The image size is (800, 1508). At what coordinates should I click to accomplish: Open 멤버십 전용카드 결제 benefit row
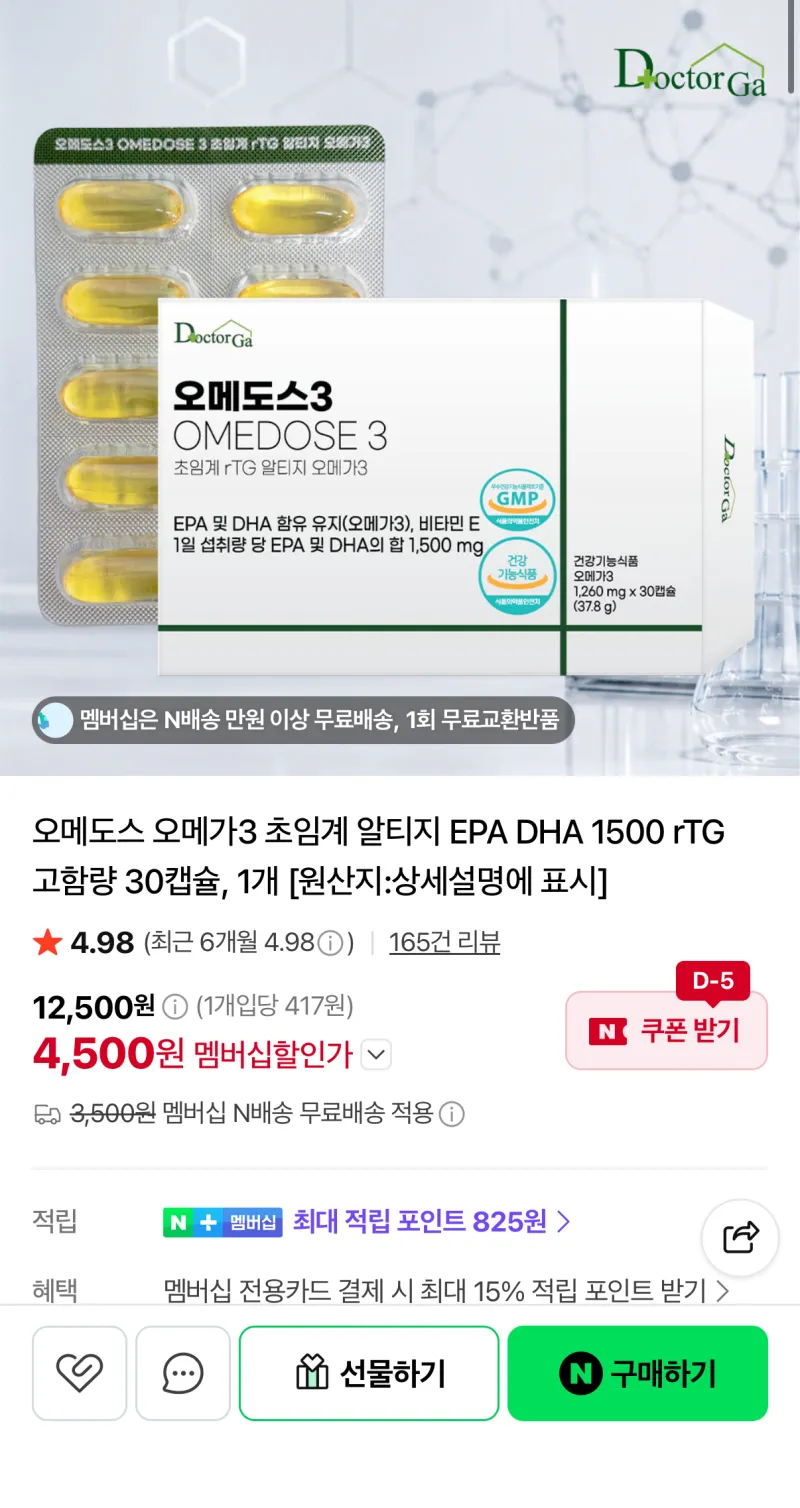click(447, 1291)
